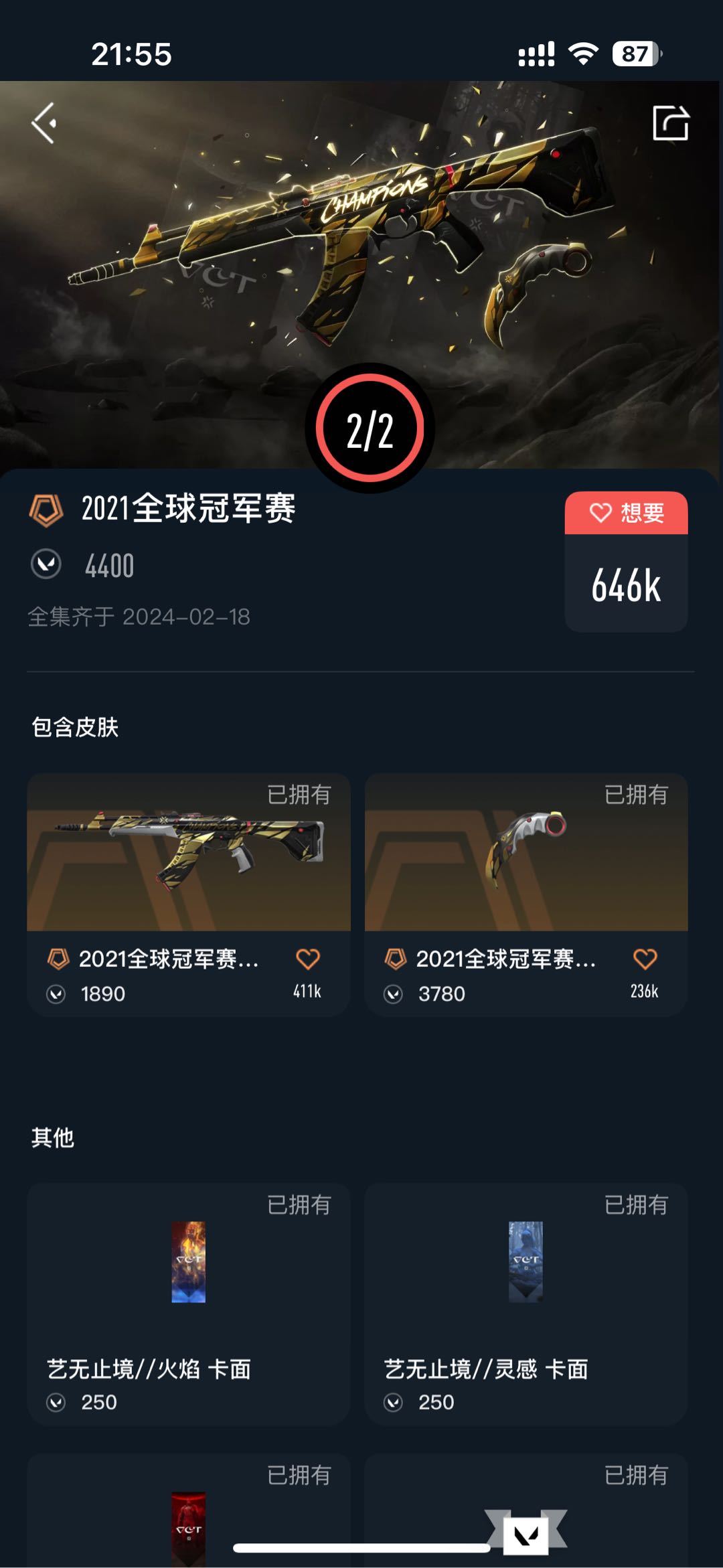Go back using the top-left arrow

[x=44, y=123]
